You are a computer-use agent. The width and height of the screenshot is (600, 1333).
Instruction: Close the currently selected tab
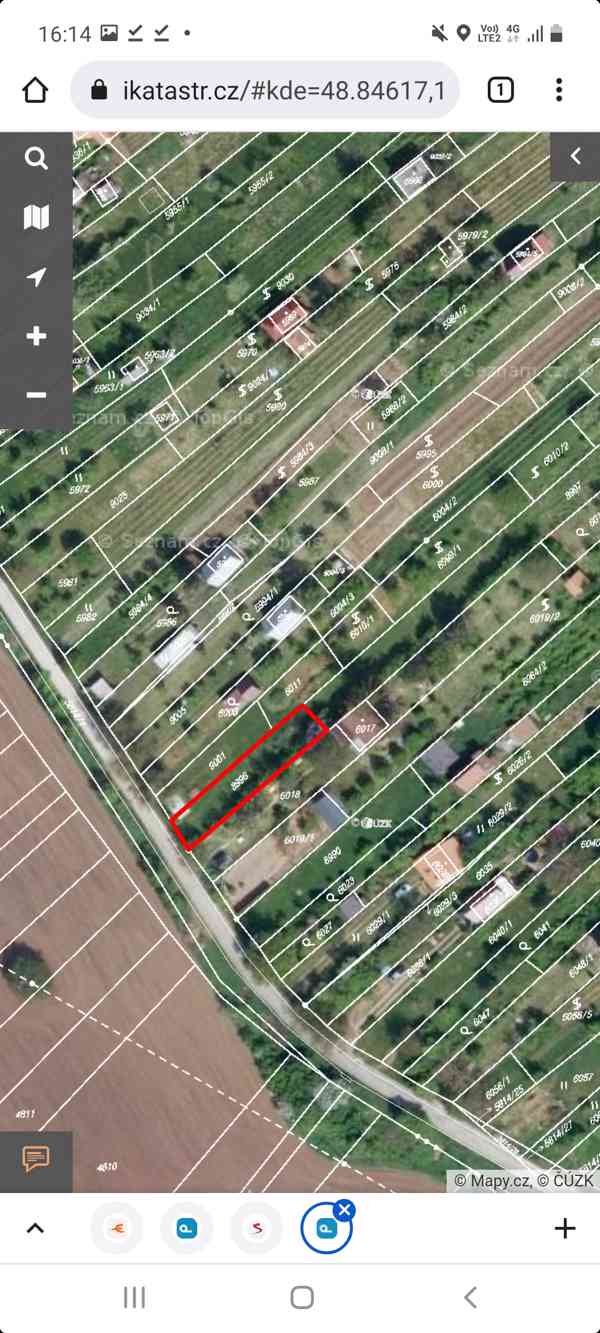coord(345,1210)
